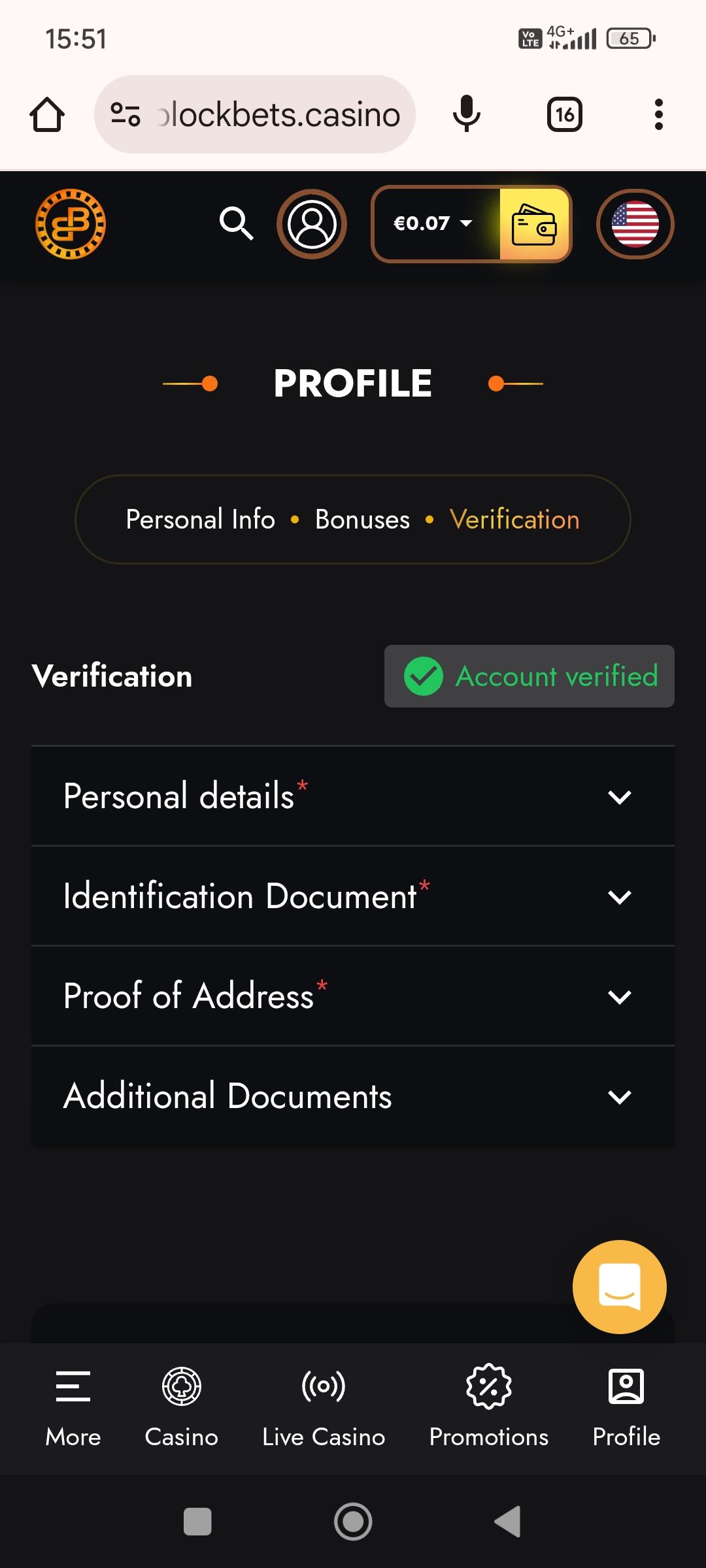This screenshot has width=706, height=1568.
Task: Switch to the Personal Info tab
Action: (x=200, y=519)
